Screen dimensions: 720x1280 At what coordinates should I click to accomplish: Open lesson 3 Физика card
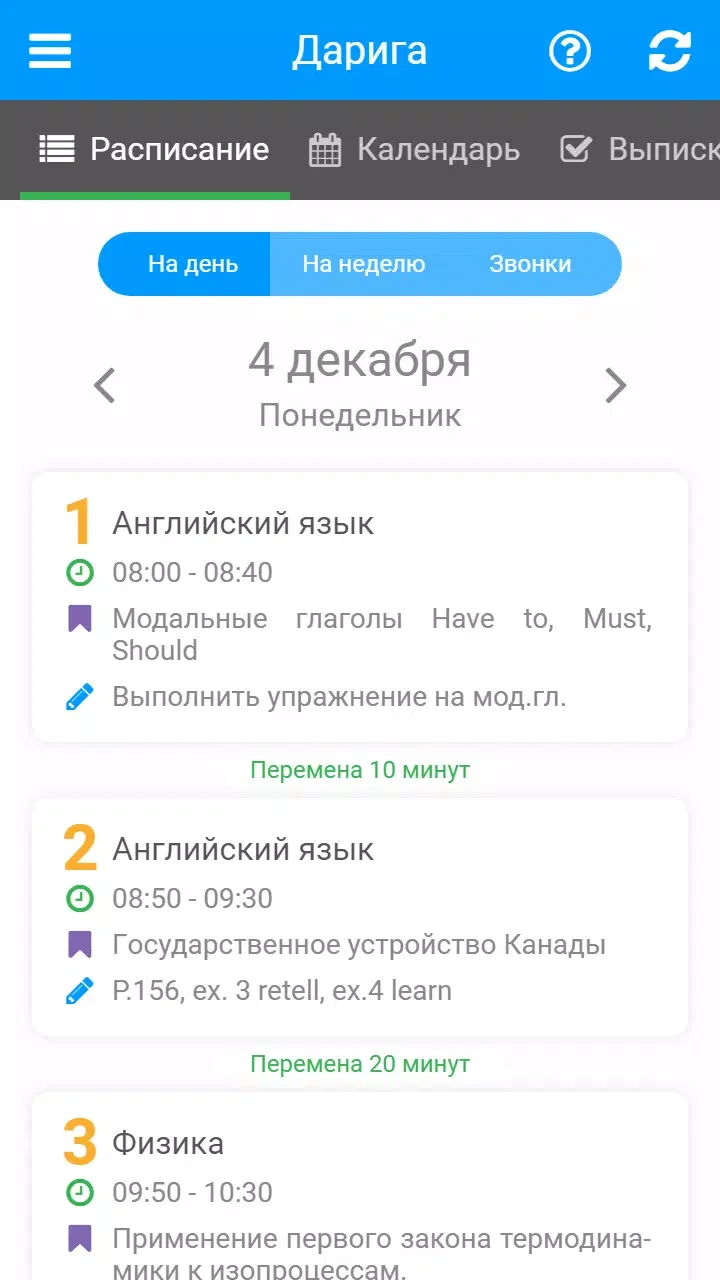click(360, 1190)
